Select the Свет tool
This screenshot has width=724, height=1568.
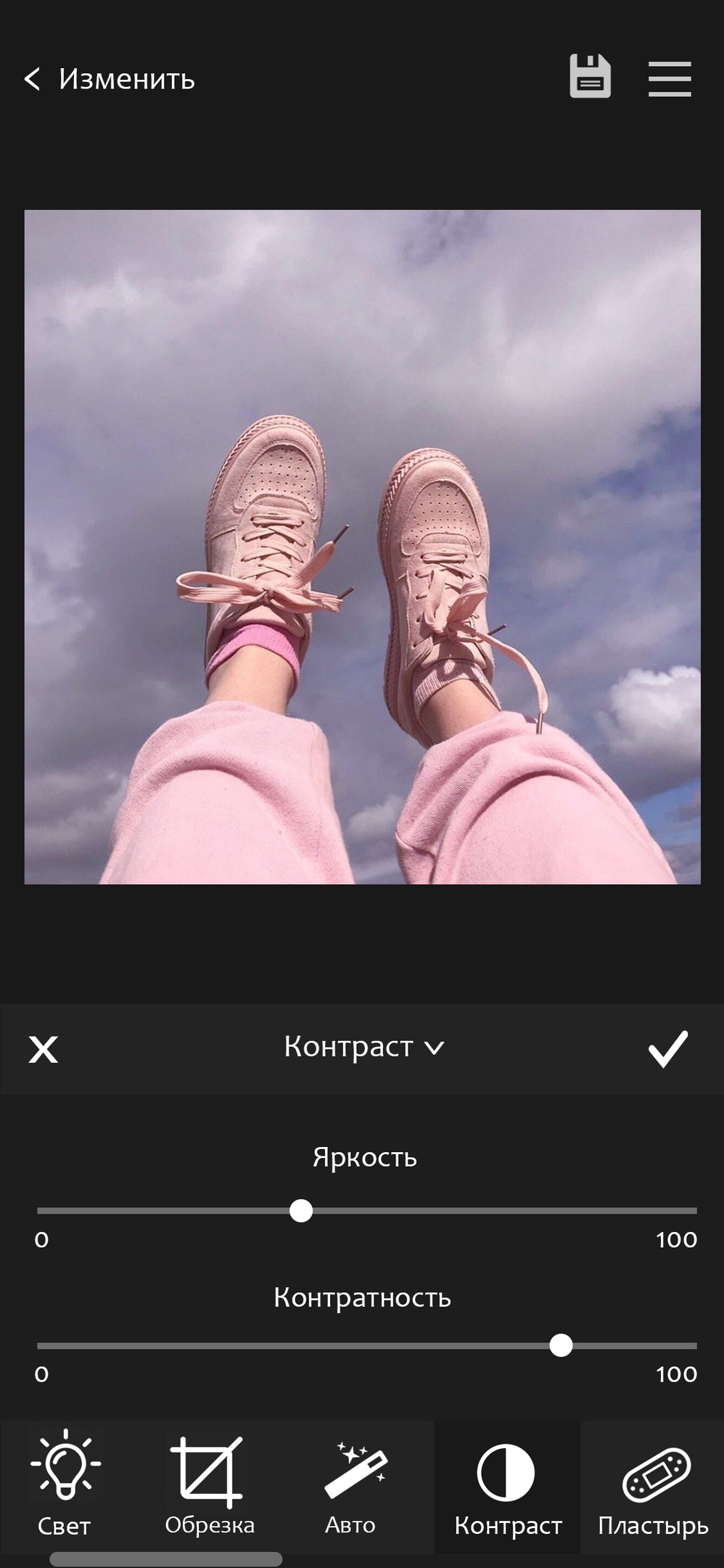(65, 1482)
